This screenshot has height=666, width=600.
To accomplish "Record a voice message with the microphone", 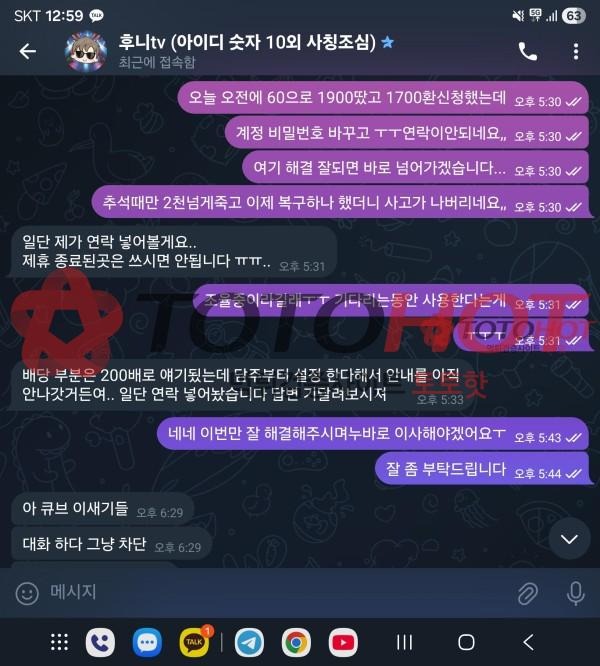I will (x=576, y=593).
